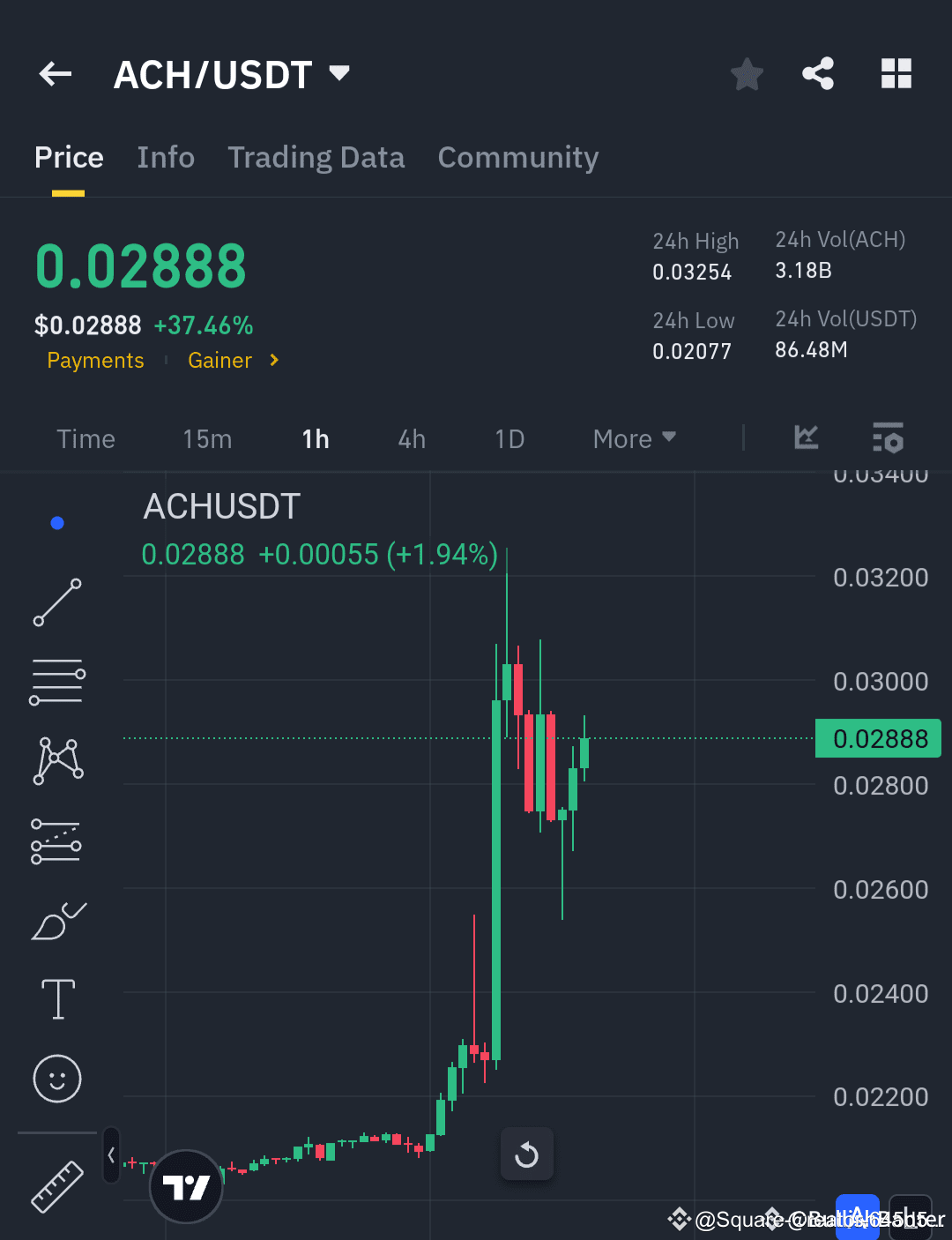Select the trend line drawing tool
The width and height of the screenshot is (952, 1240).
pos(56,603)
